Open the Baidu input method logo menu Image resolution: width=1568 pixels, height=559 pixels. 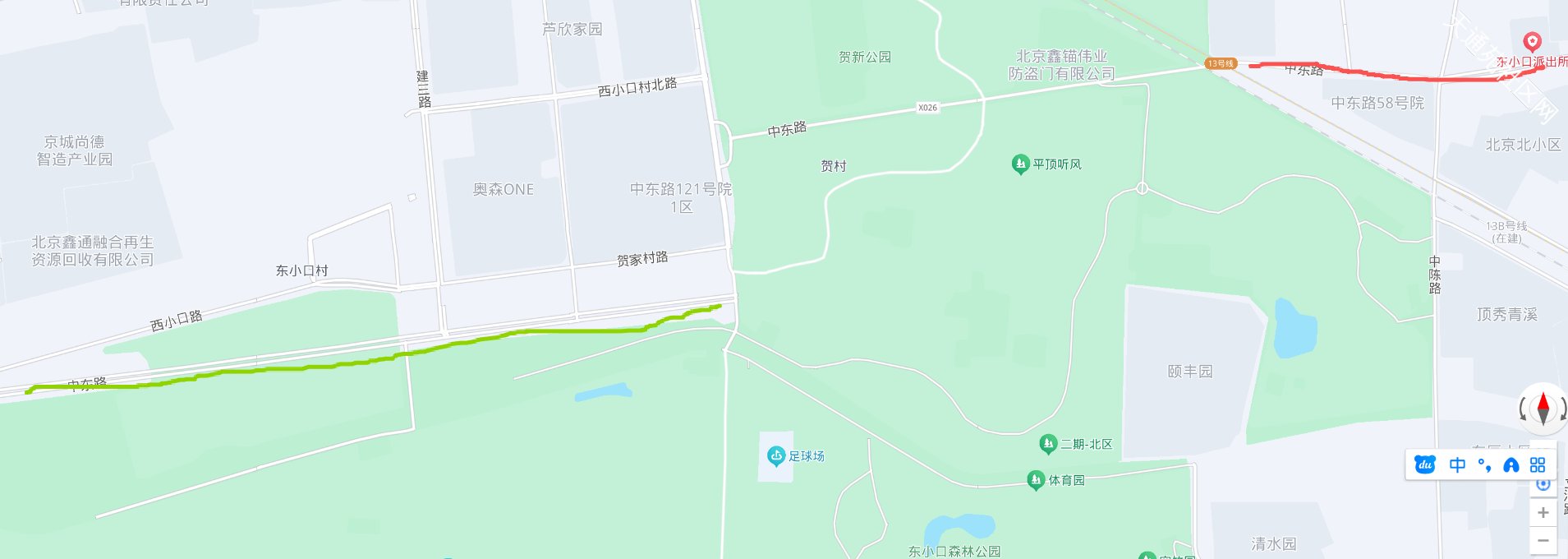1425,465
